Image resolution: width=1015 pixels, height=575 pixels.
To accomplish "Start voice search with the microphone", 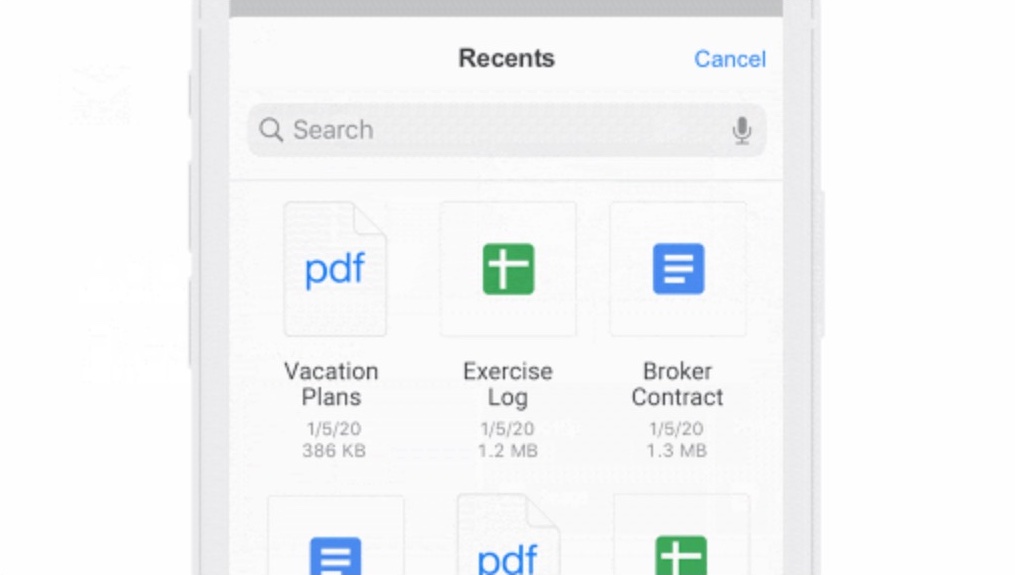I will [x=741, y=130].
